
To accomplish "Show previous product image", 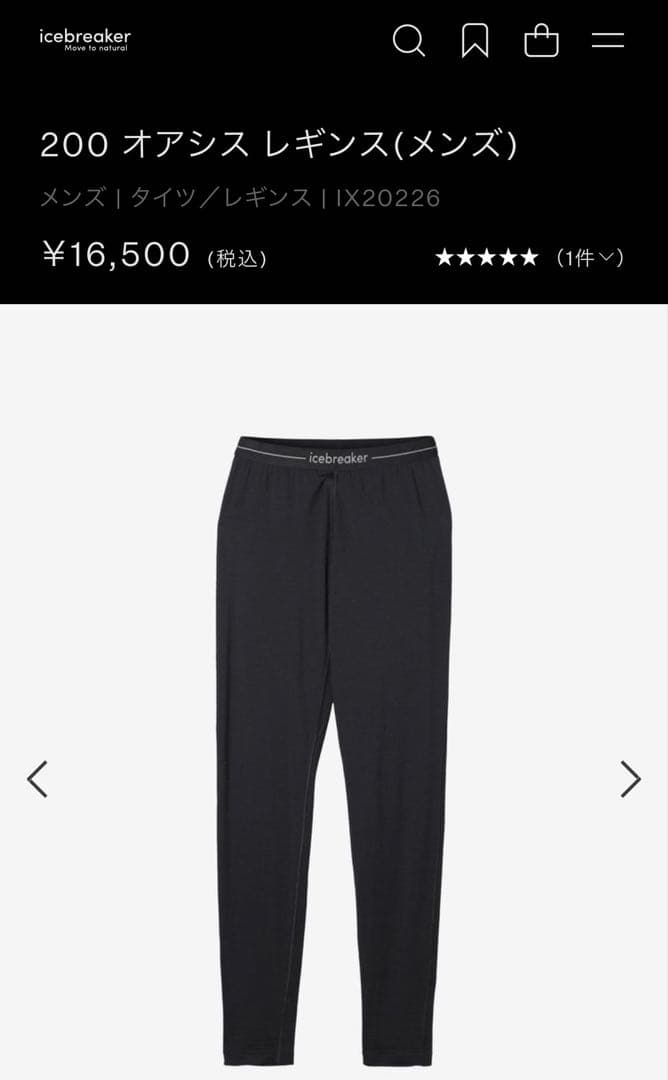I will click(37, 779).
